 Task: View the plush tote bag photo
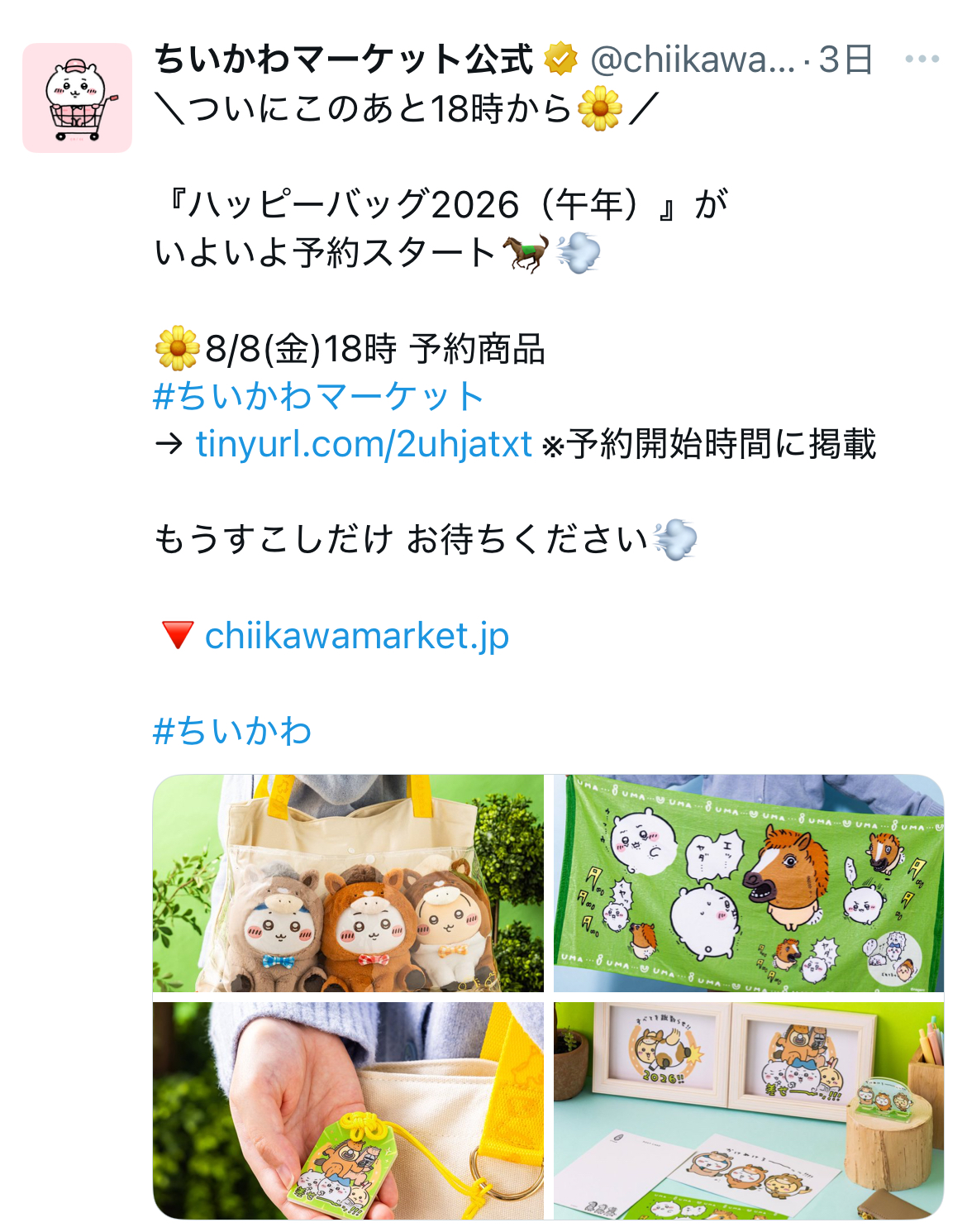[348, 882]
